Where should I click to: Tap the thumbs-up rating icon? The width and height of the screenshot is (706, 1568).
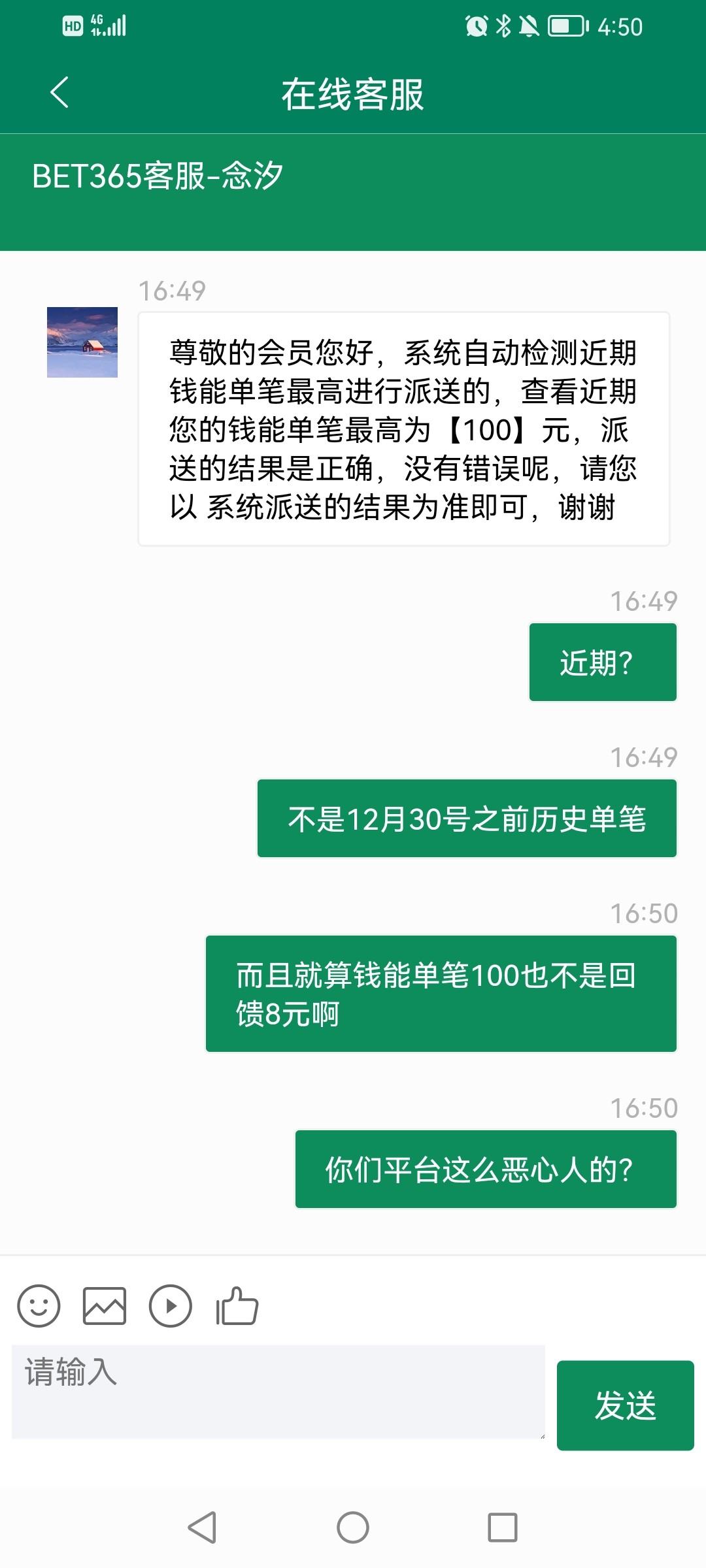(237, 1305)
